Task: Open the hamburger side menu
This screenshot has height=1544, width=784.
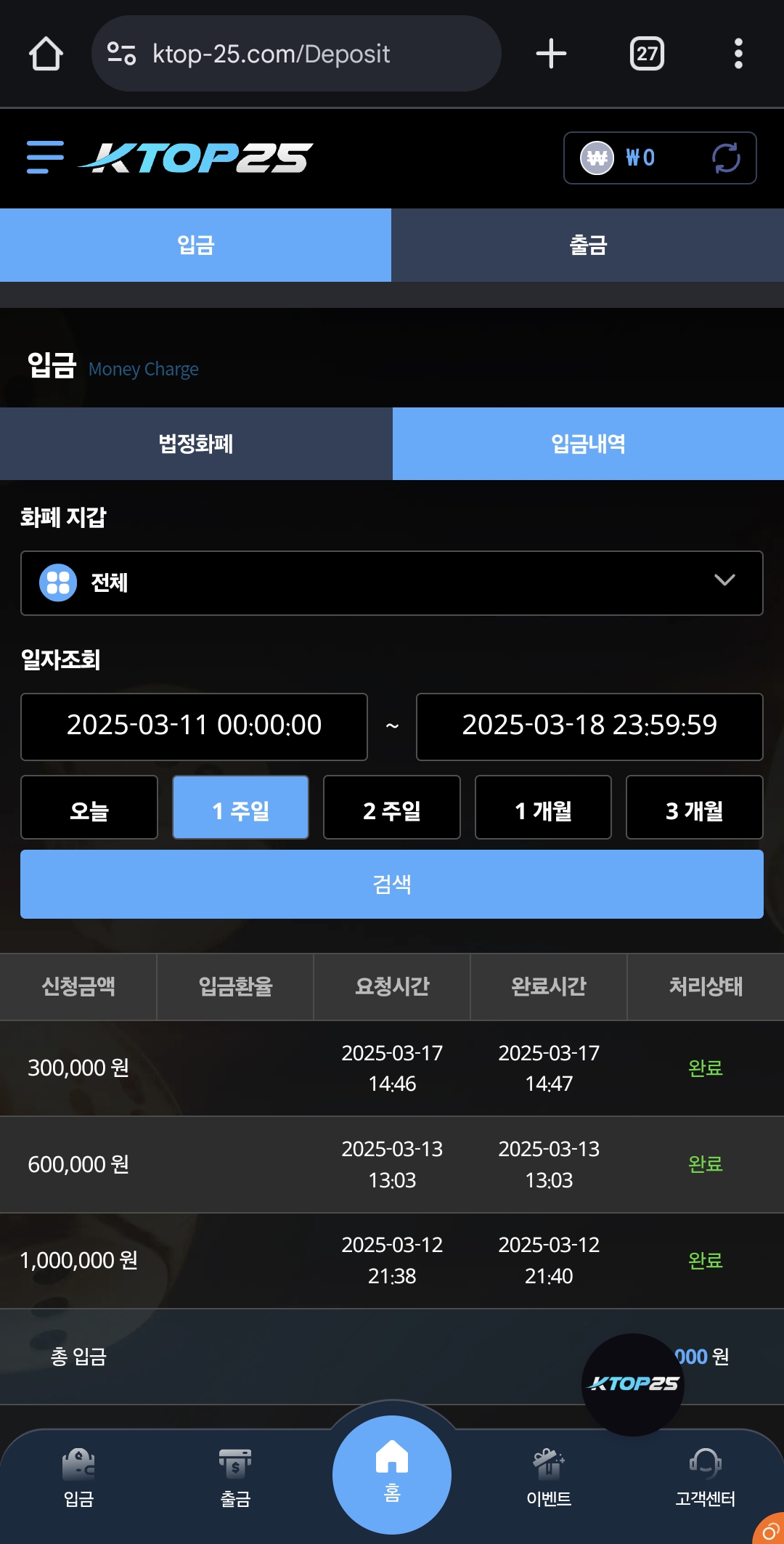Action: tap(45, 158)
